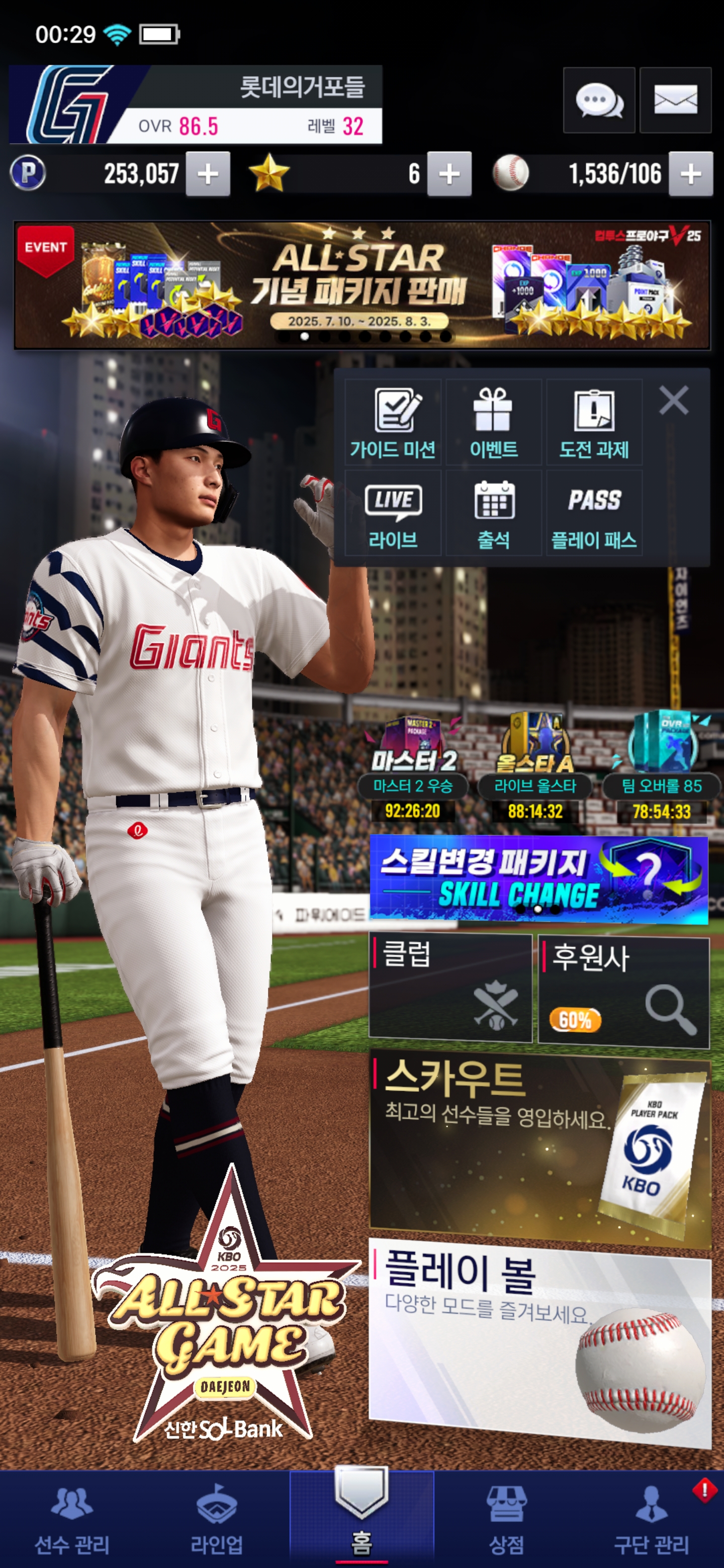724x1568 pixels.
Task: Open 스킬변경 패키지 banner
Action: pyautogui.click(x=538, y=879)
